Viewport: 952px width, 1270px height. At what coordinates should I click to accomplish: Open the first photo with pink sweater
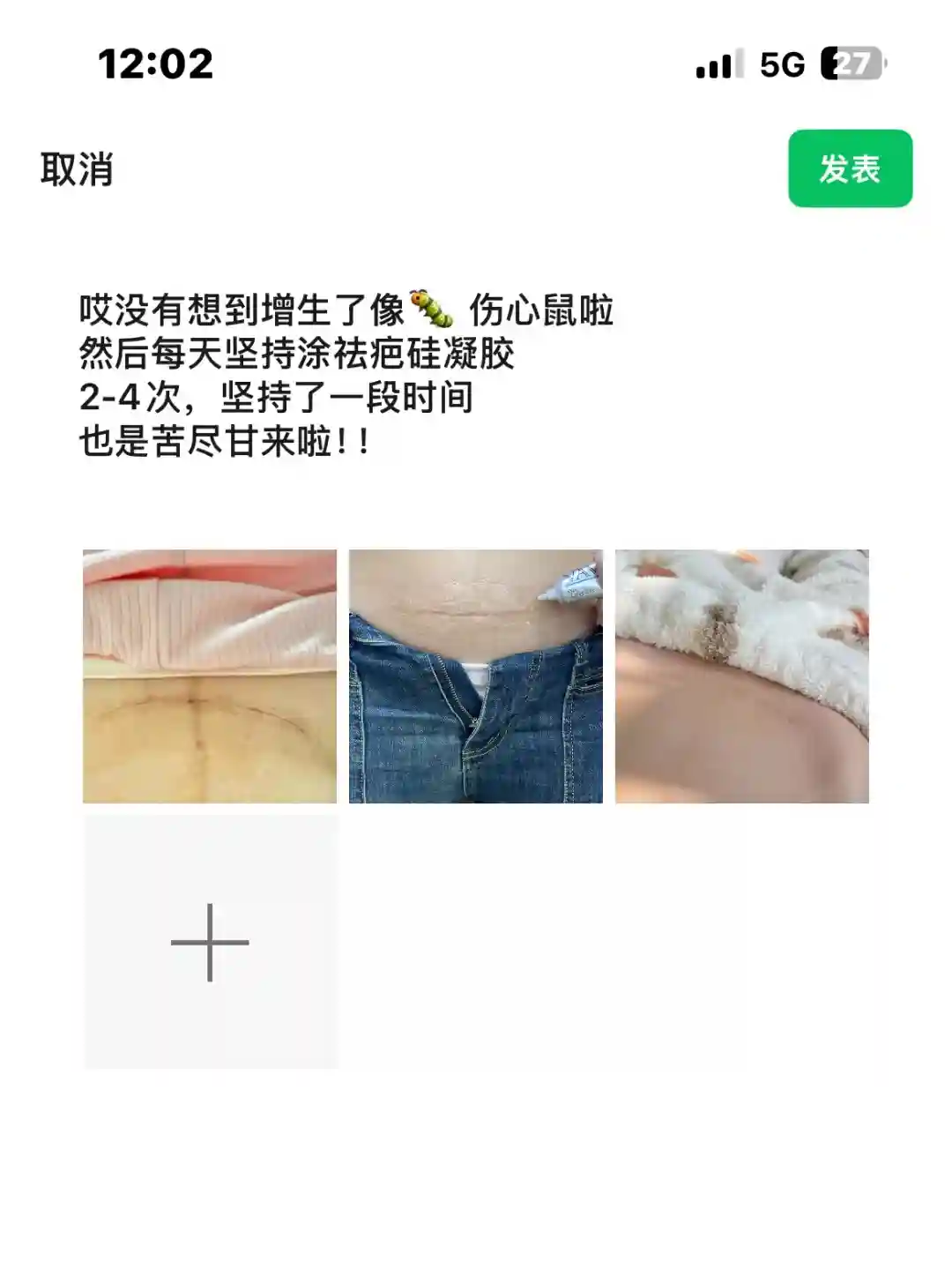click(x=210, y=676)
